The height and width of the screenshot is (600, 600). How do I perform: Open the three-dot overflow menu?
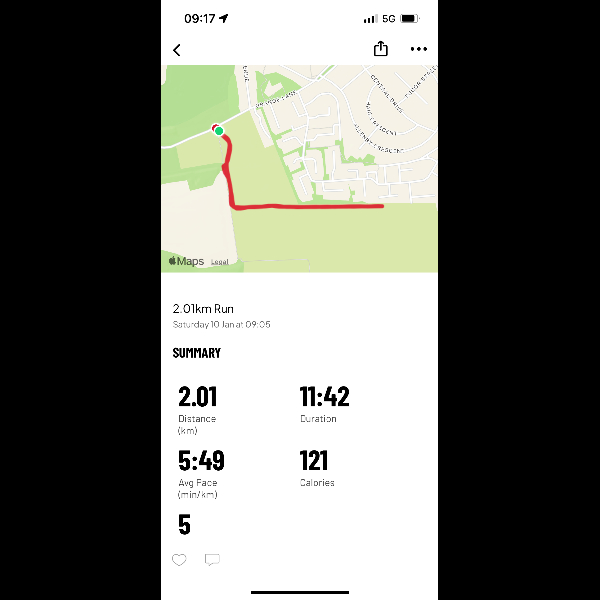click(418, 49)
